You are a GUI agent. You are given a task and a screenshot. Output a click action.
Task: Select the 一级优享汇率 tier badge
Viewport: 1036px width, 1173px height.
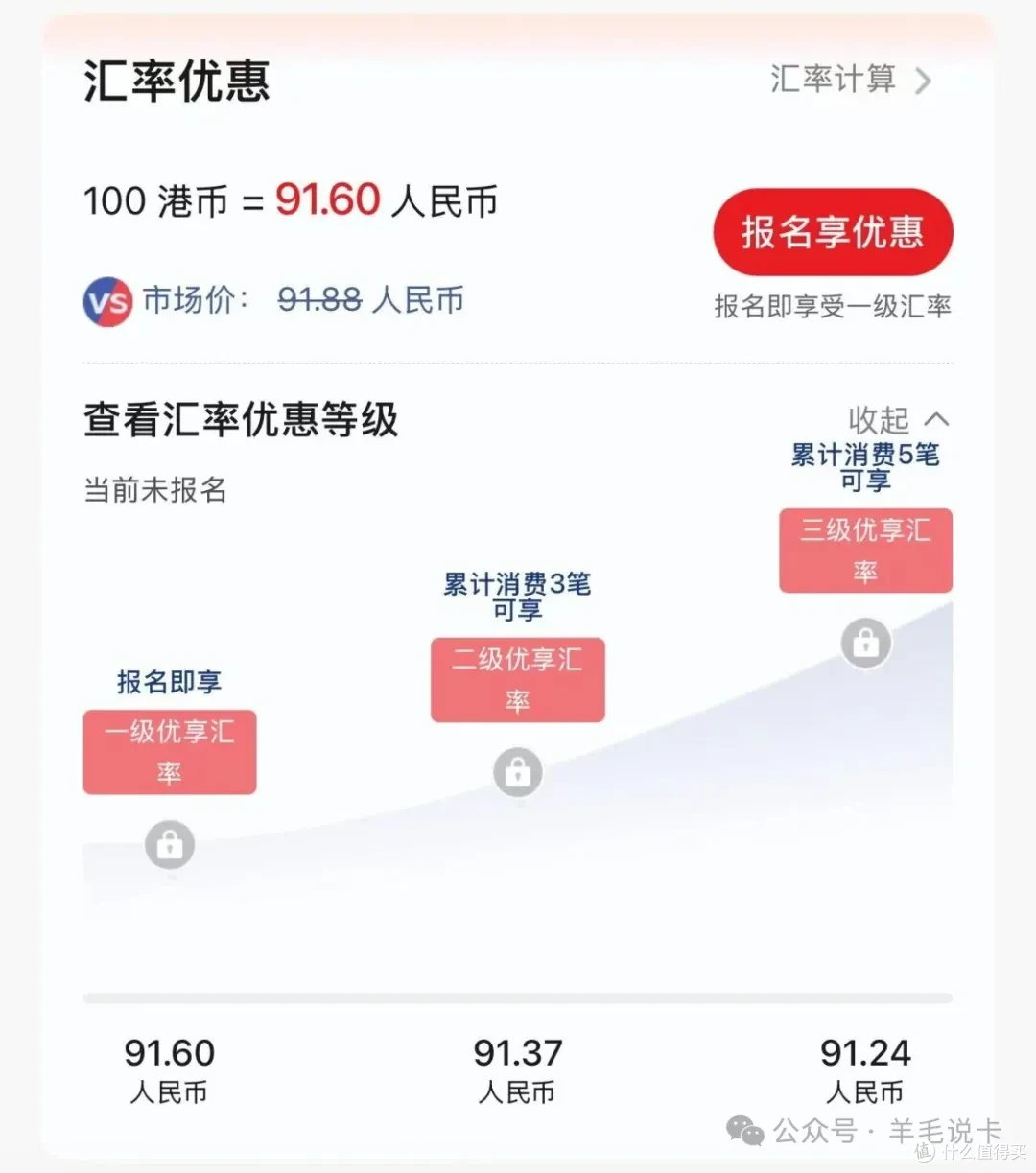point(170,752)
